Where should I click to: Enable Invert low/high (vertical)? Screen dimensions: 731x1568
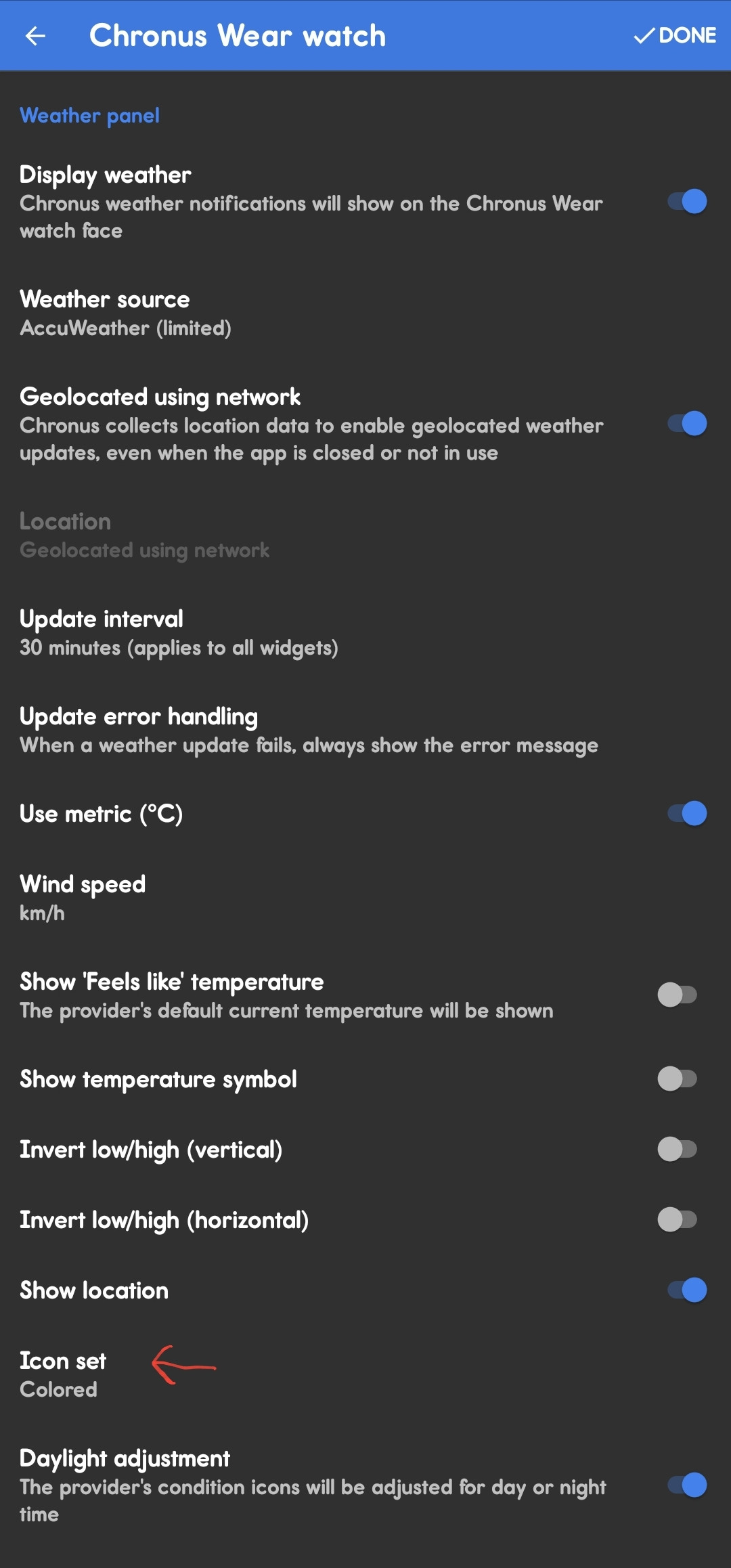[x=677, y=1150]
